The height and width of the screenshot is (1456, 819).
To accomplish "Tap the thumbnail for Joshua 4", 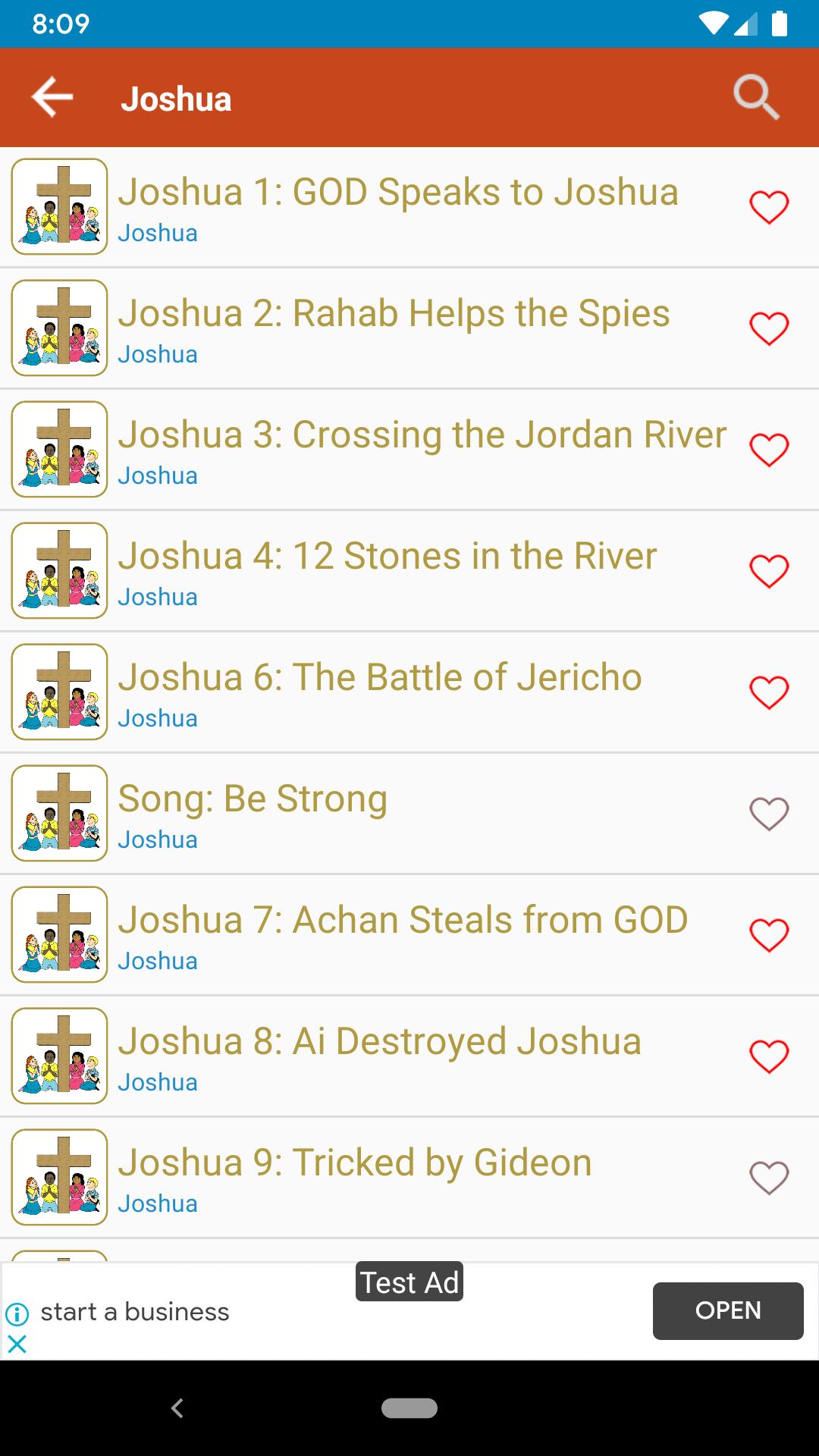I will [x=59, y=570].
